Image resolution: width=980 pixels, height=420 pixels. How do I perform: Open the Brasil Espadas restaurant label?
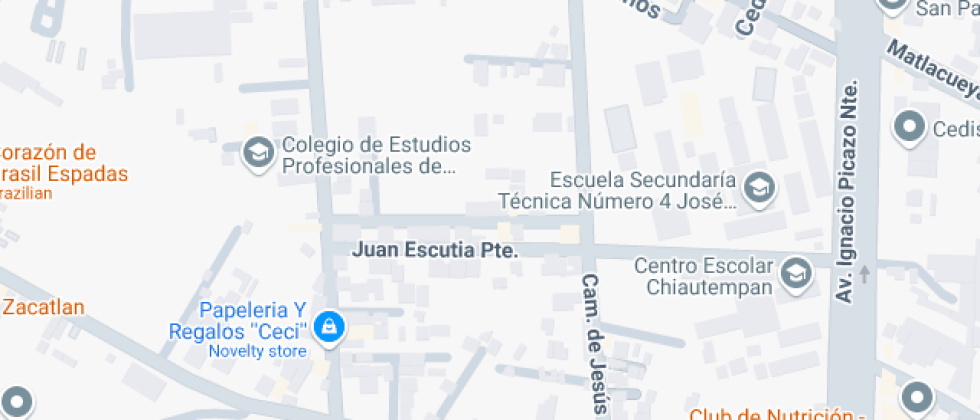(x=63, y=172)
